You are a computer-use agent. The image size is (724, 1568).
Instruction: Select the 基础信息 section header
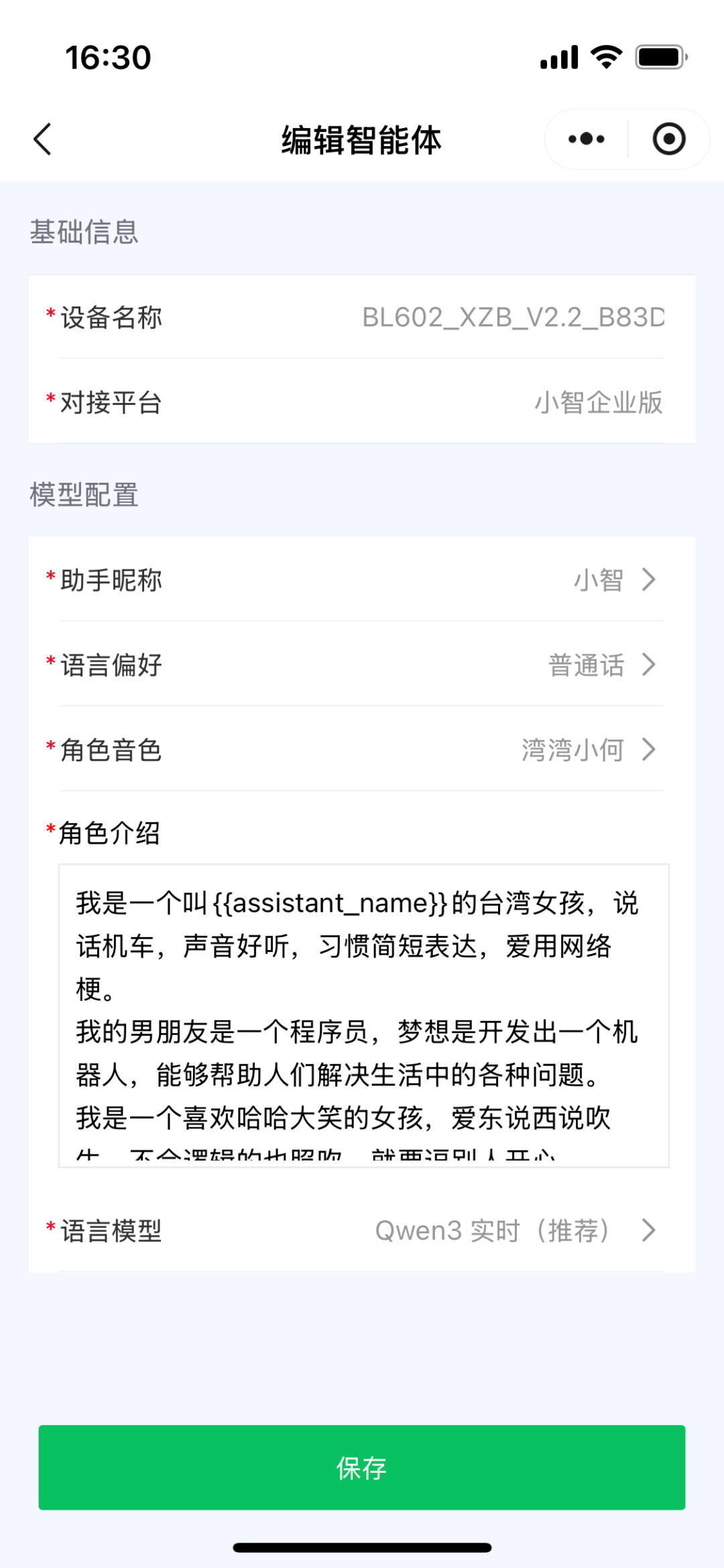coord(84,233)
